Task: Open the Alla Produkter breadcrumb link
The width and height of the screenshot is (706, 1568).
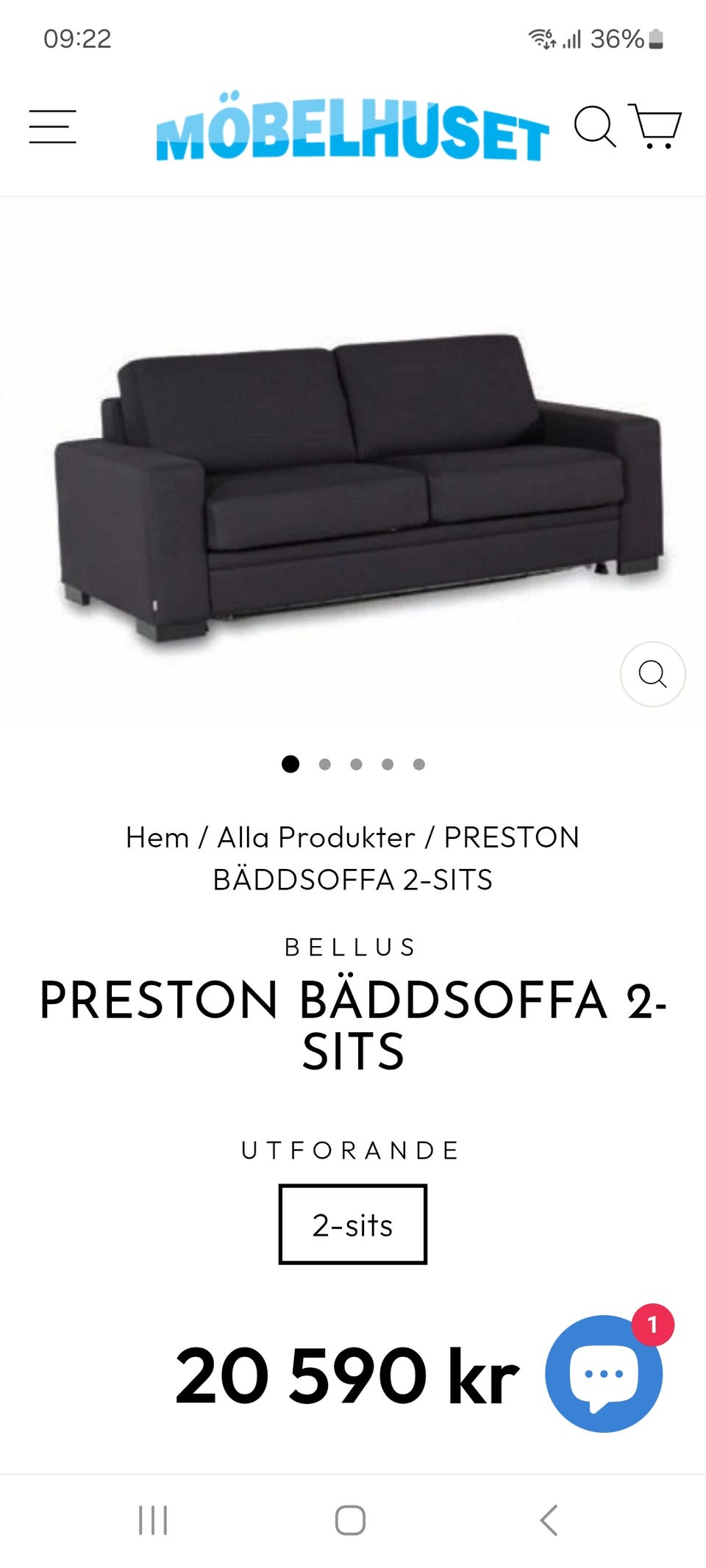Action: tap(316, 837)
